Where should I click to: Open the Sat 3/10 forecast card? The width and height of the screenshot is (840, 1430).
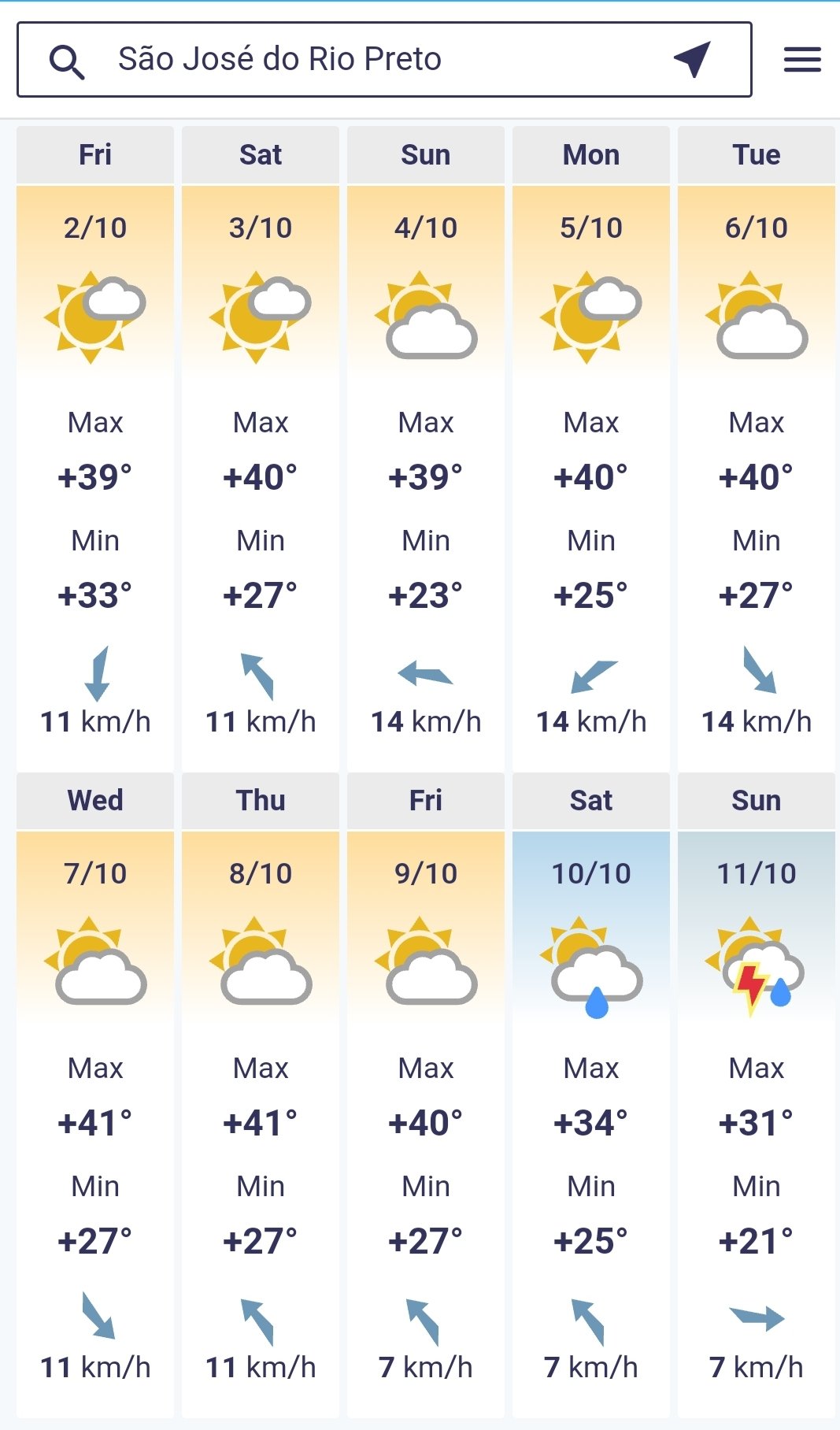click(261, 449)
